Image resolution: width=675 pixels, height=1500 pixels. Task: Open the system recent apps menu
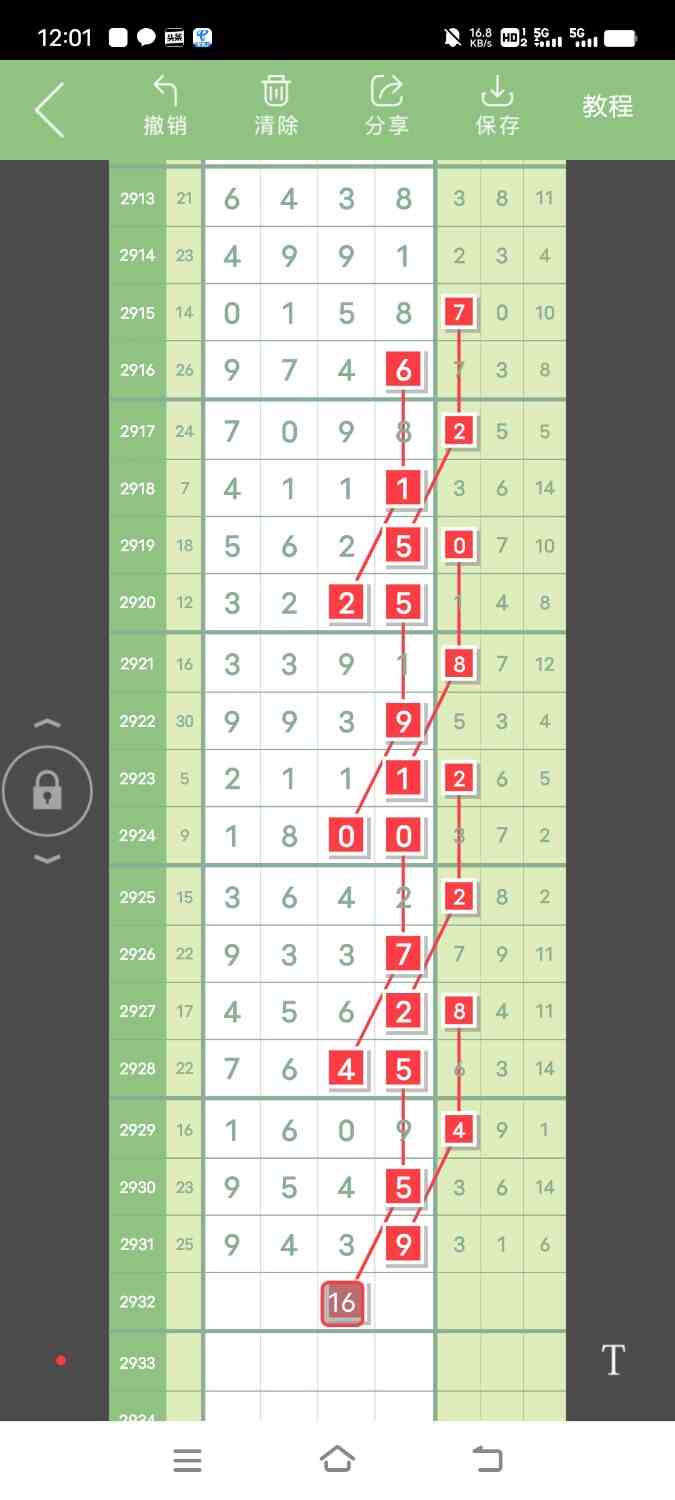click(x=187, y=1460)
